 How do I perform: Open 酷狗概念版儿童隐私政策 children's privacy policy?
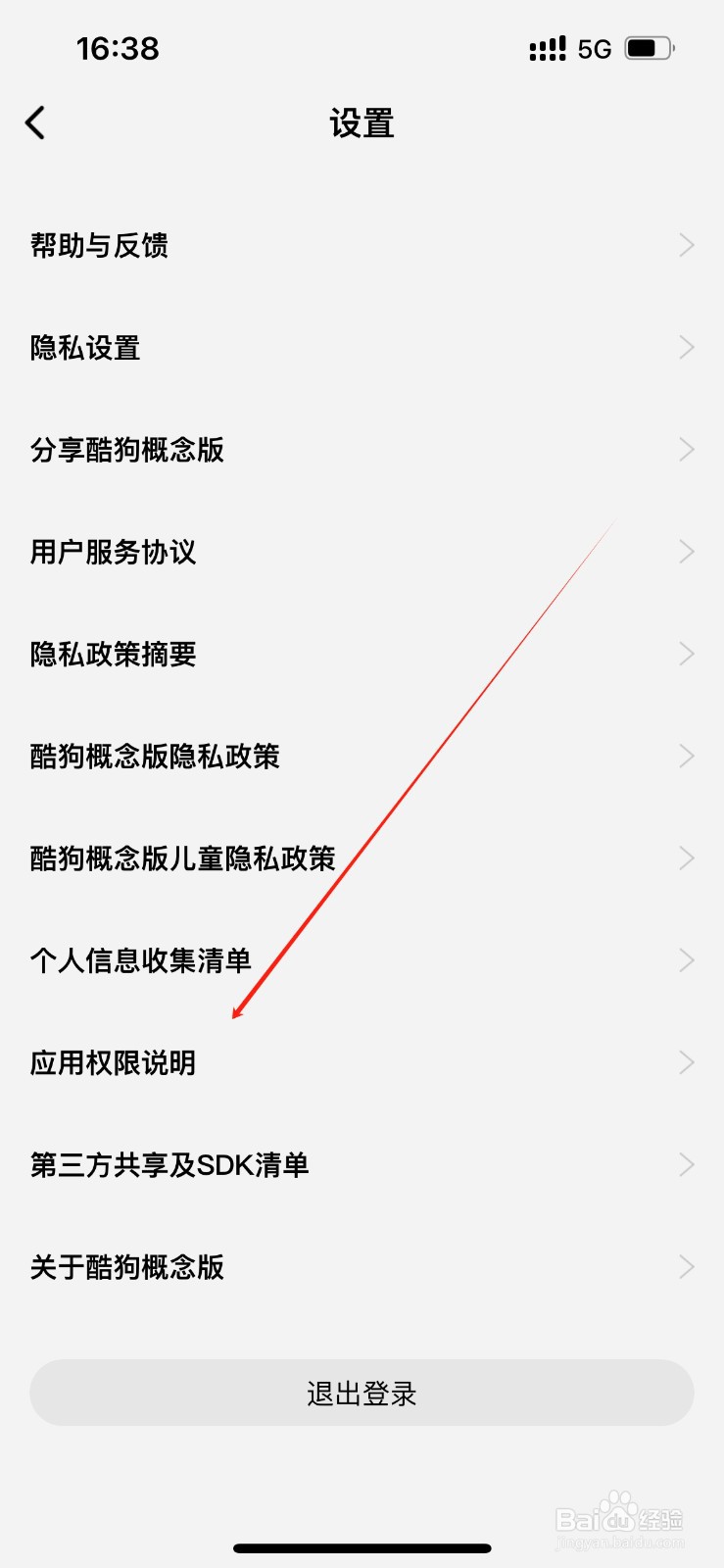[x=181, y=858]
